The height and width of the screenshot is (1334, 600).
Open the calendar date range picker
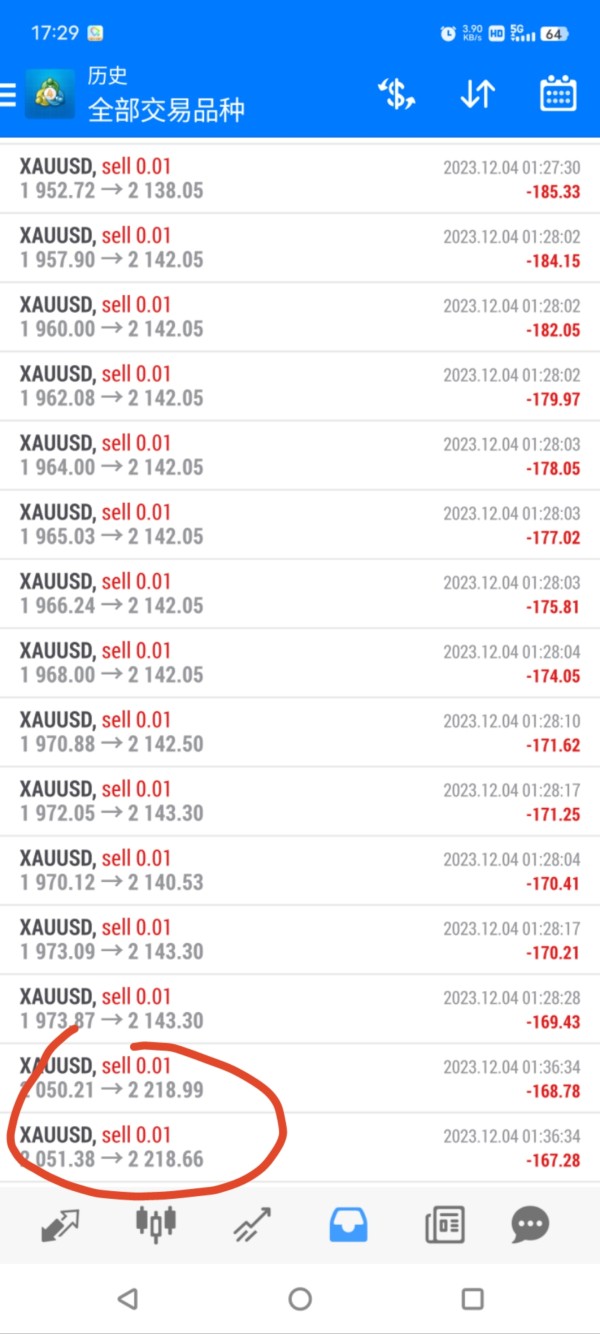coord(558,94)
